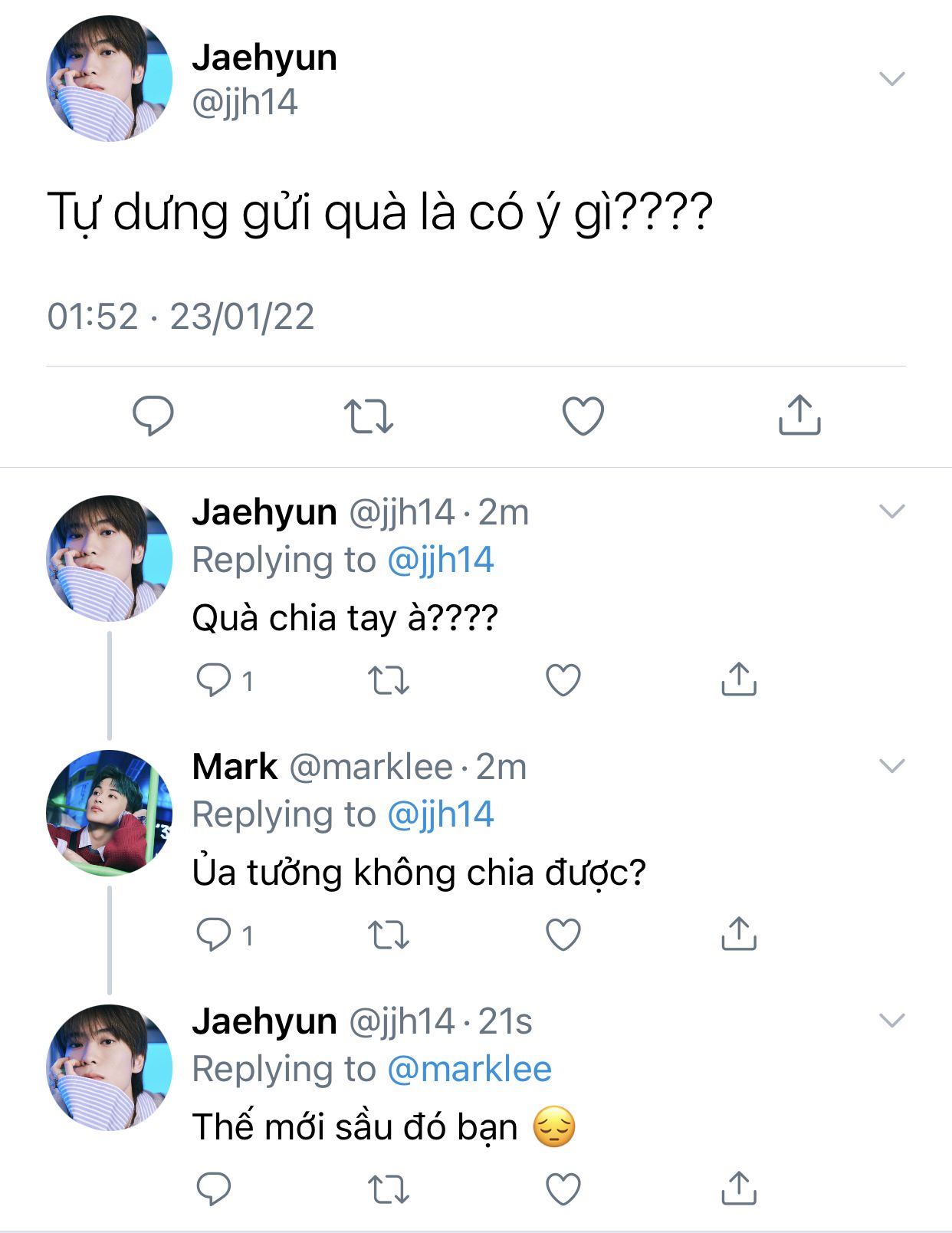The height and width of the screenshot is (1233, 952).
Task: Visit the @marklee mention link in Jaehyun's reply
Action: click(x=469, y=1069)
